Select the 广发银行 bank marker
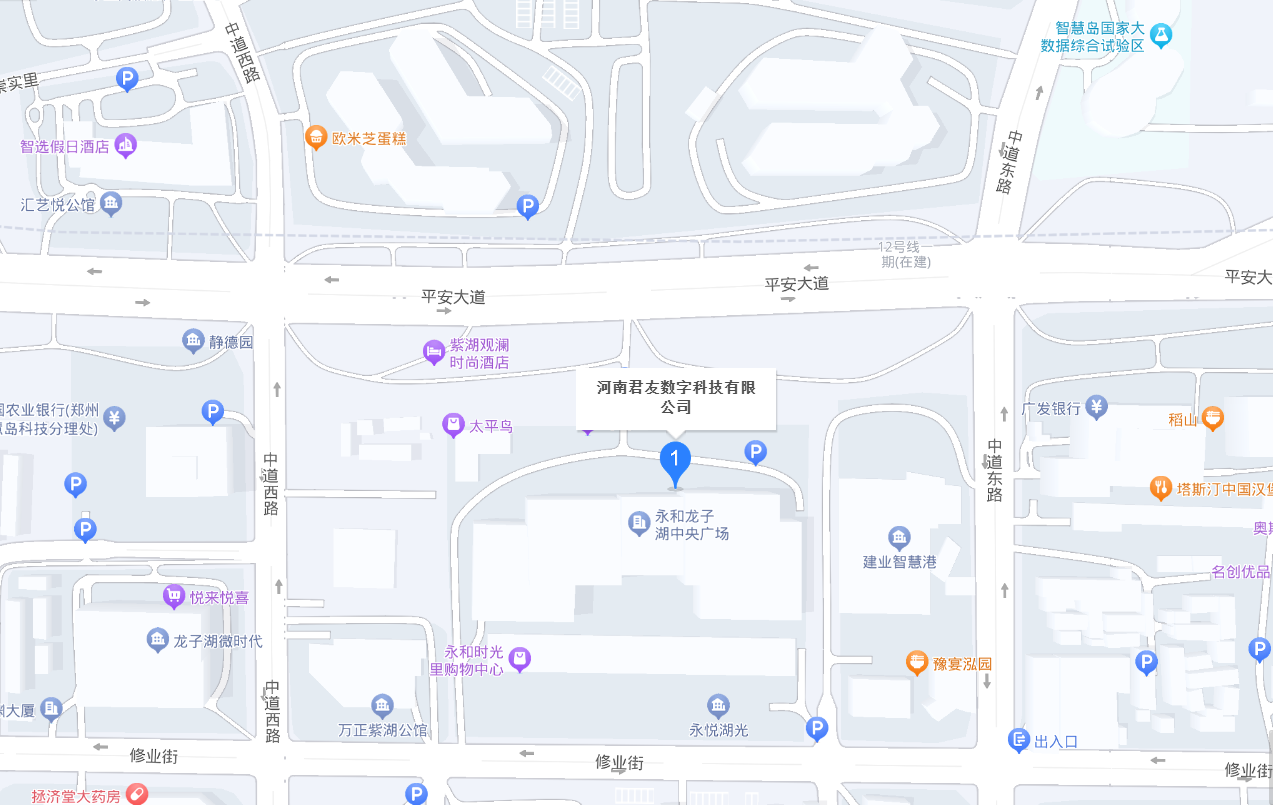 click(x=1097, y=407)
